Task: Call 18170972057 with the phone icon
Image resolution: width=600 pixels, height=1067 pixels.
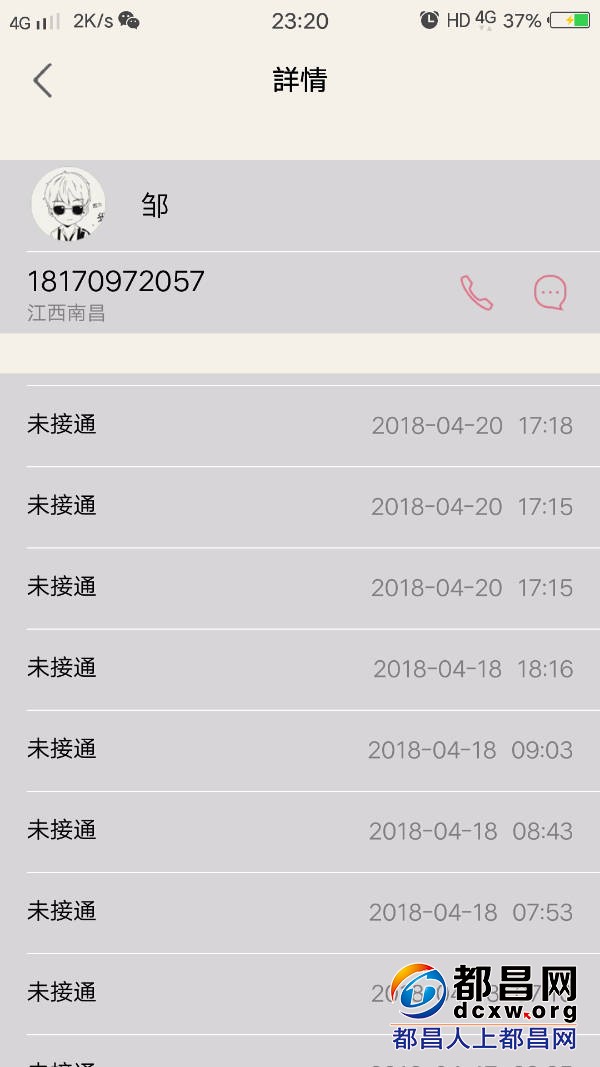Action: [x=476, y=293]
